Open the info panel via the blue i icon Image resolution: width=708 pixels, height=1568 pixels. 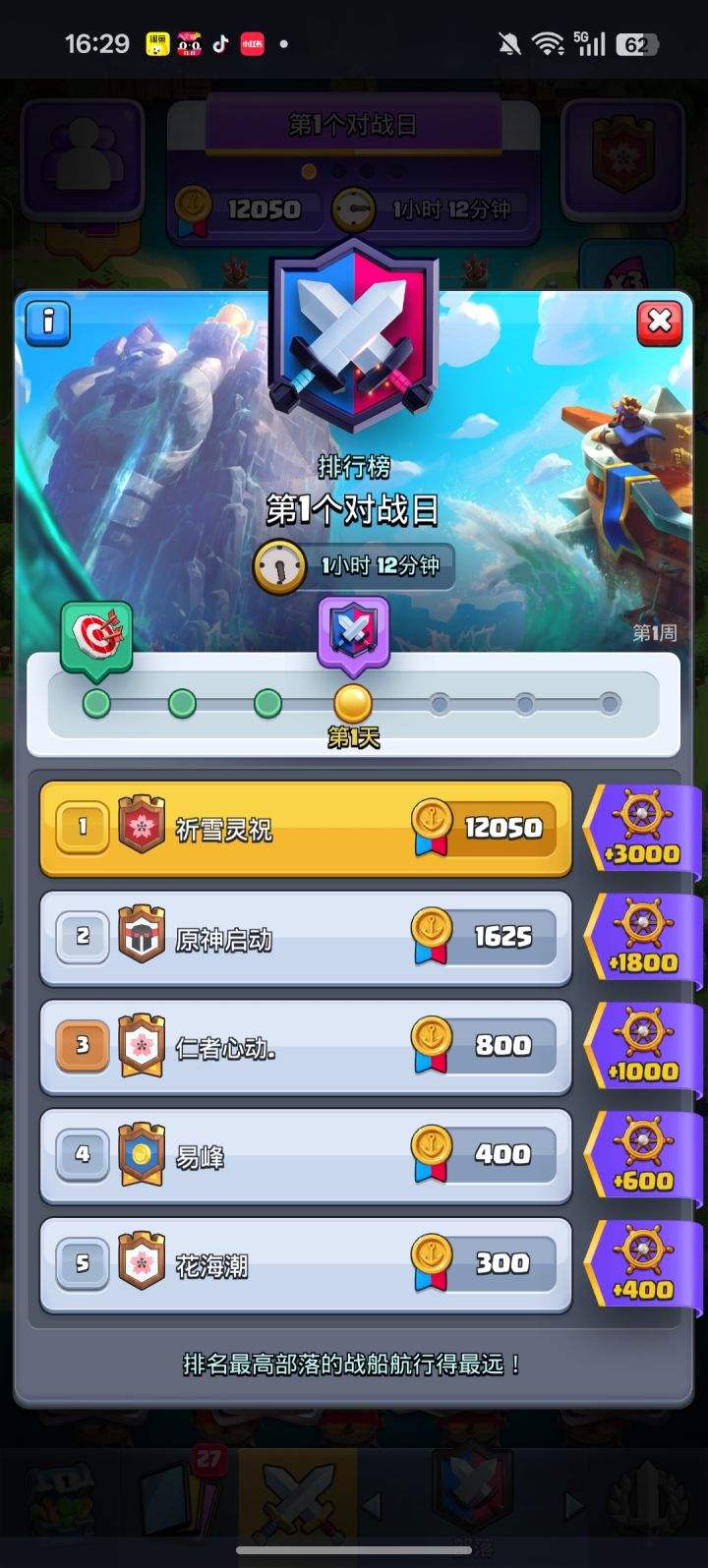tap(46, 322)
